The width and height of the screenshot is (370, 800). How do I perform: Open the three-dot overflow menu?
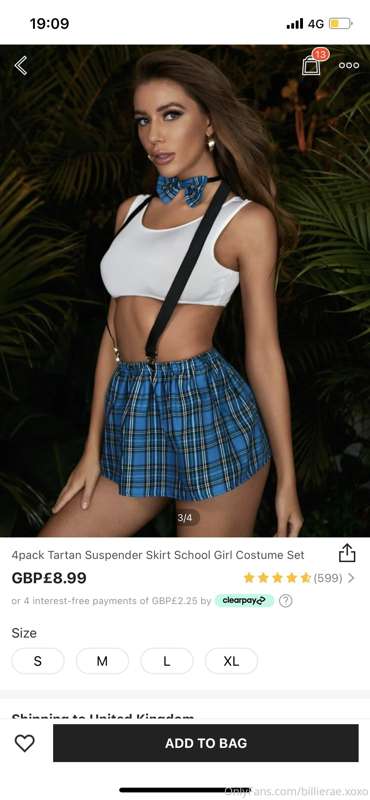349,65
